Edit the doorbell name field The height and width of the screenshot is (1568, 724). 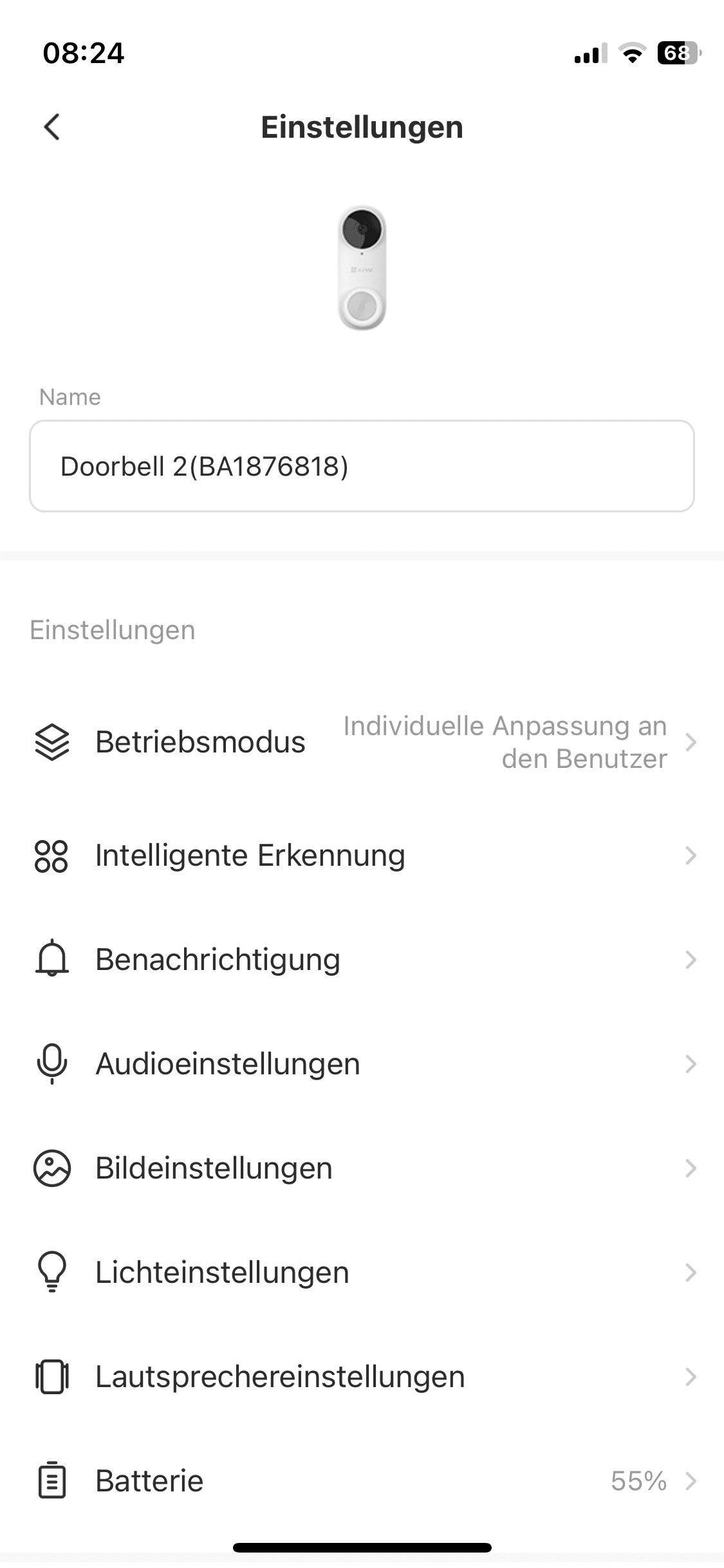362,466
